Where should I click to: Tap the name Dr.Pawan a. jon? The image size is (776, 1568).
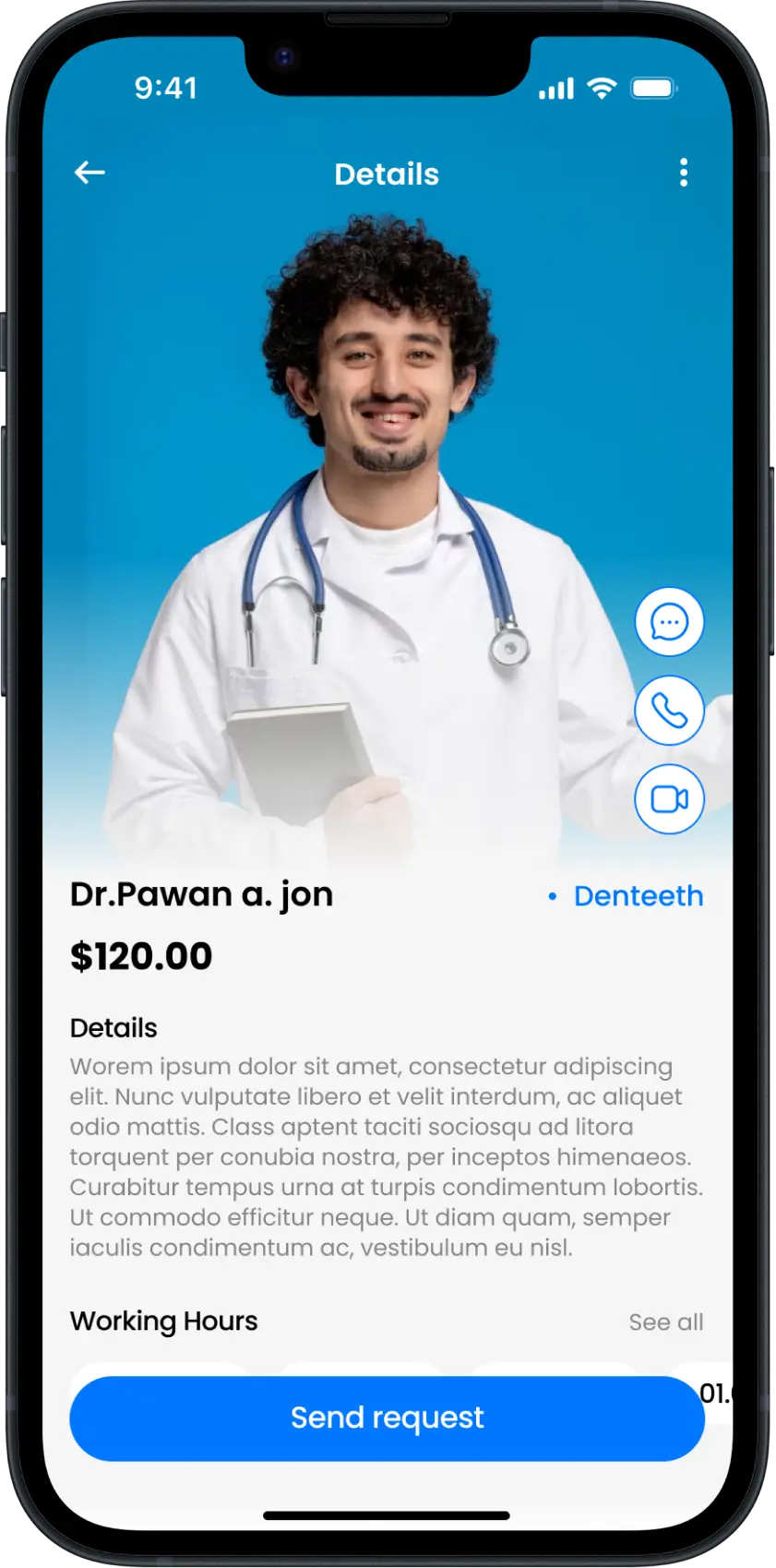(x=201, y=893)
